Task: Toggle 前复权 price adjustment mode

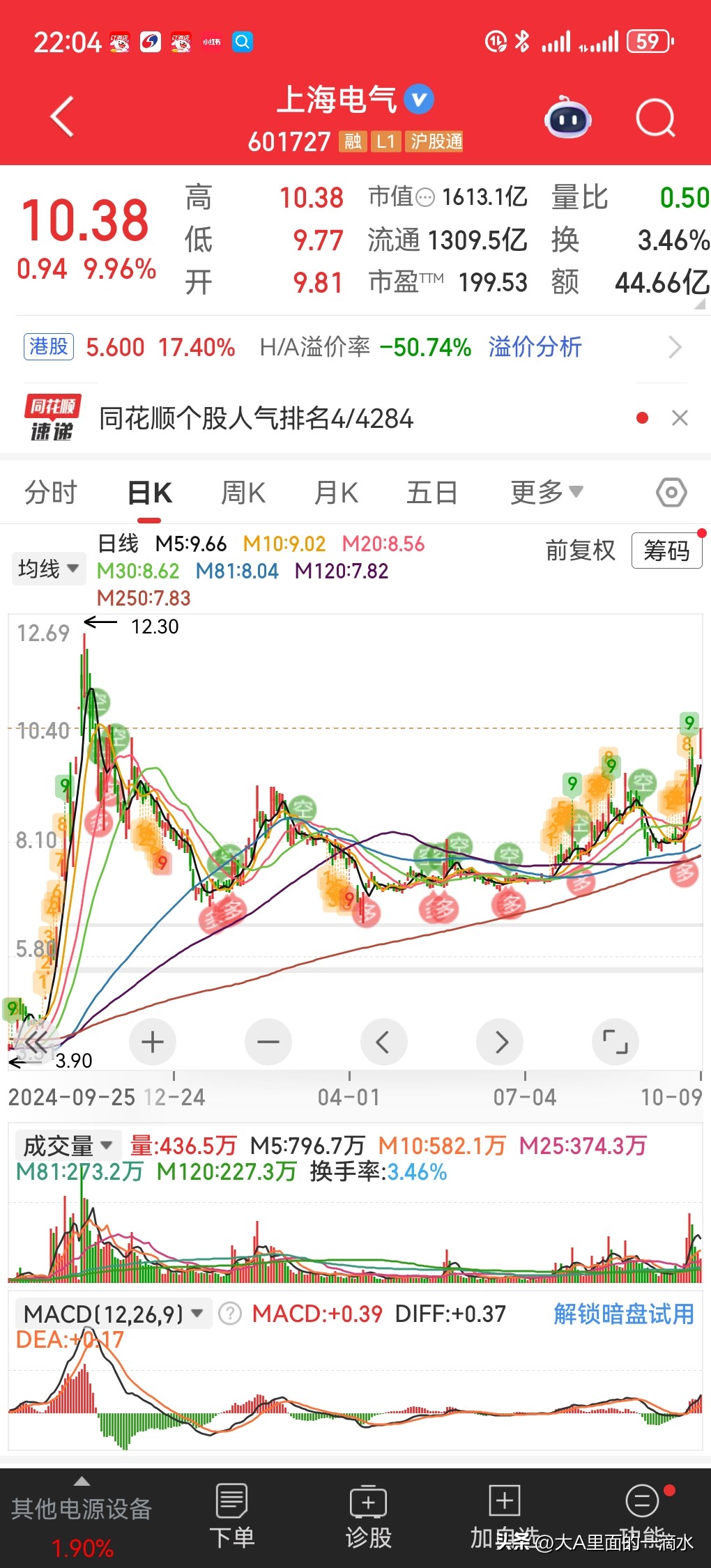Action: 579,550
